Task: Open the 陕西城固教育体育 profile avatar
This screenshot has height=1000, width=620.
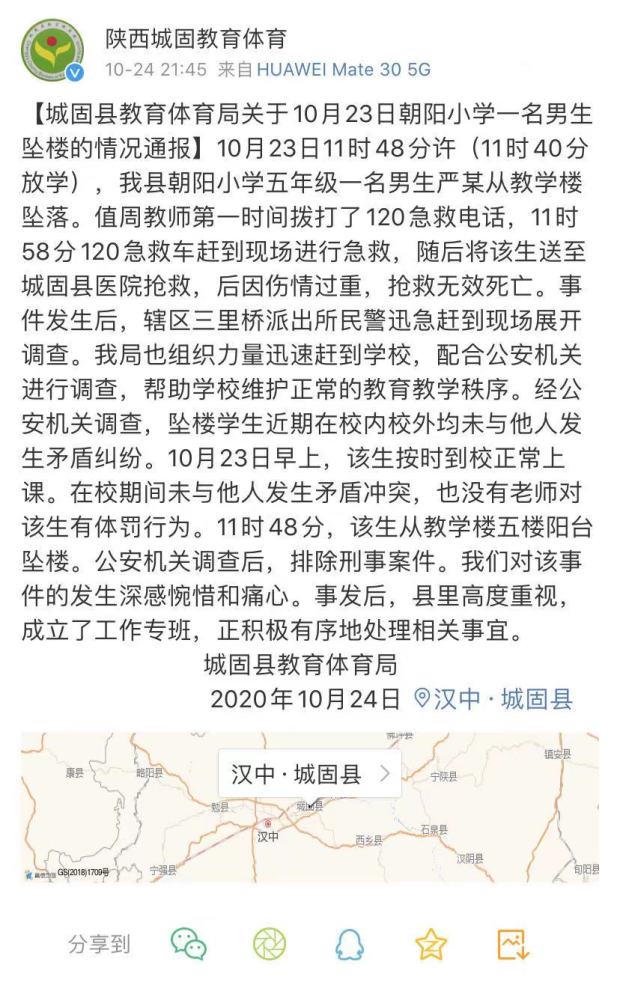Action: click(52, 50)
